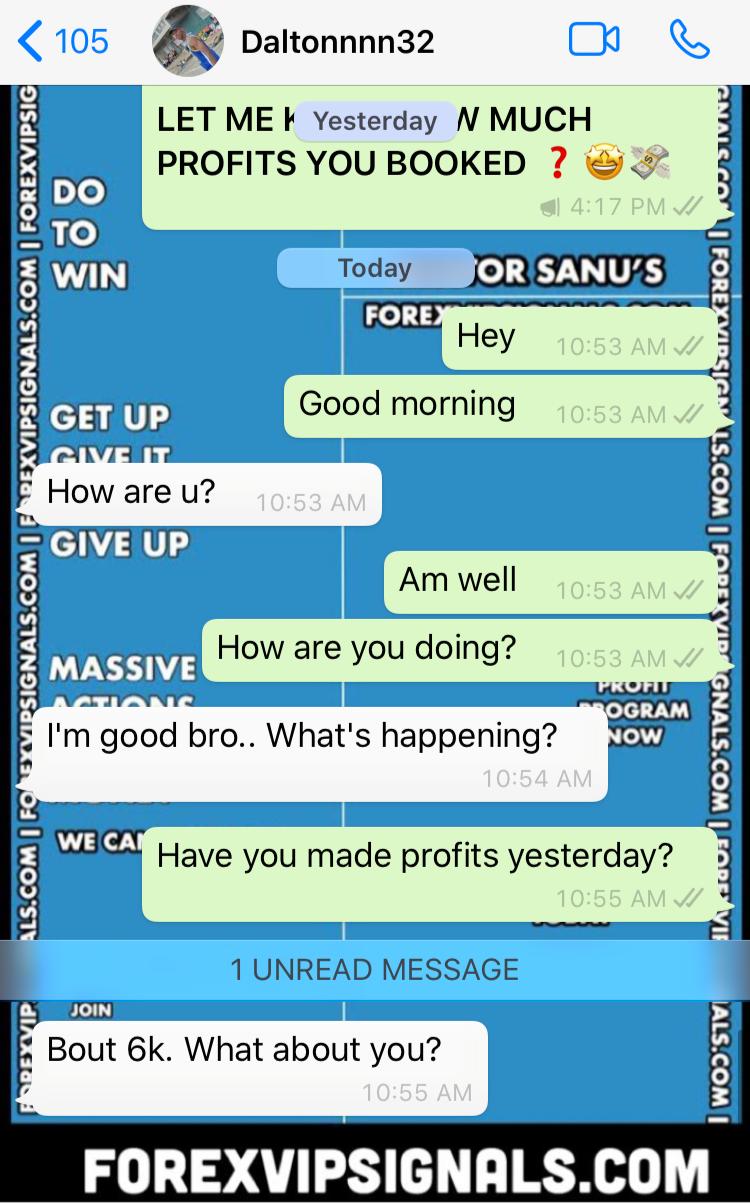750x1203 pixels.
Task: Go back to the chats list
Action: (62, 41)
